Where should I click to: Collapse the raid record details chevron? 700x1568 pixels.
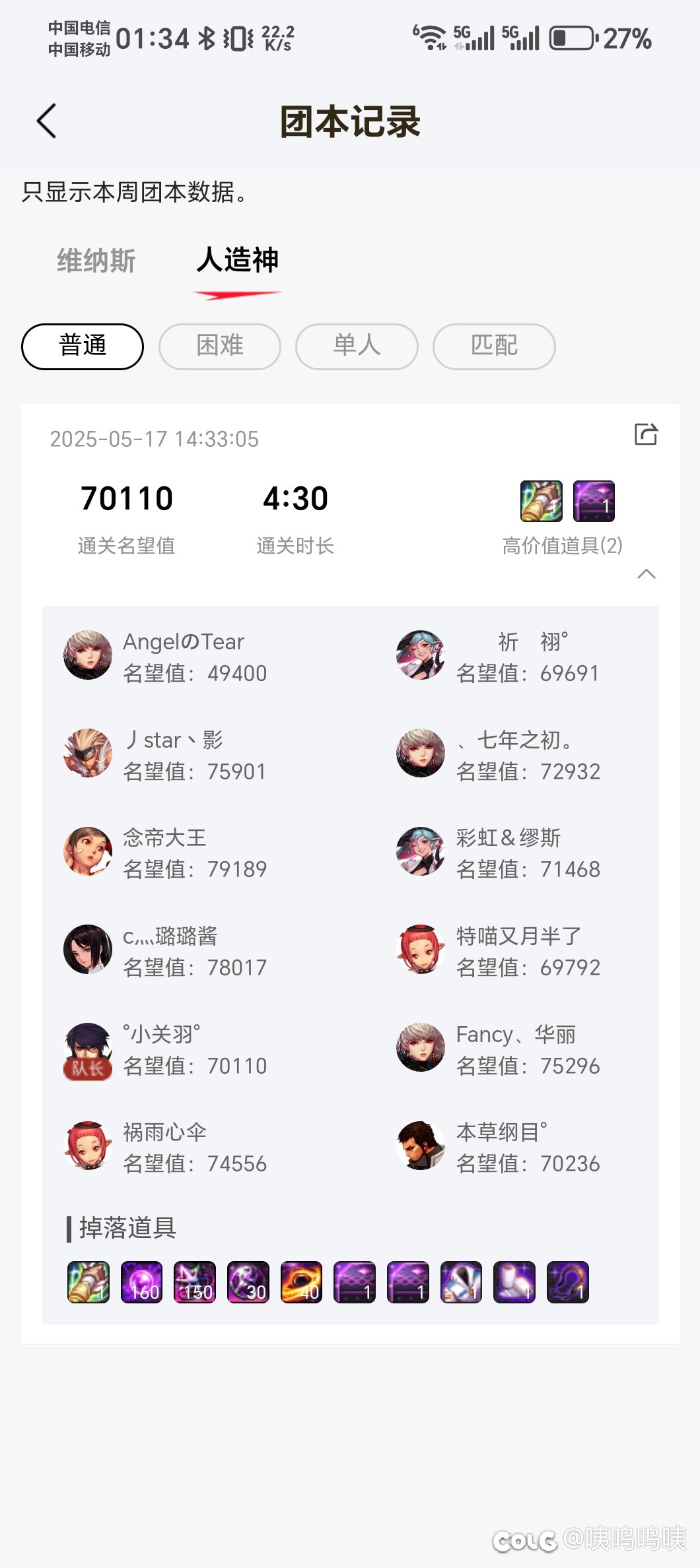(647, 574)
